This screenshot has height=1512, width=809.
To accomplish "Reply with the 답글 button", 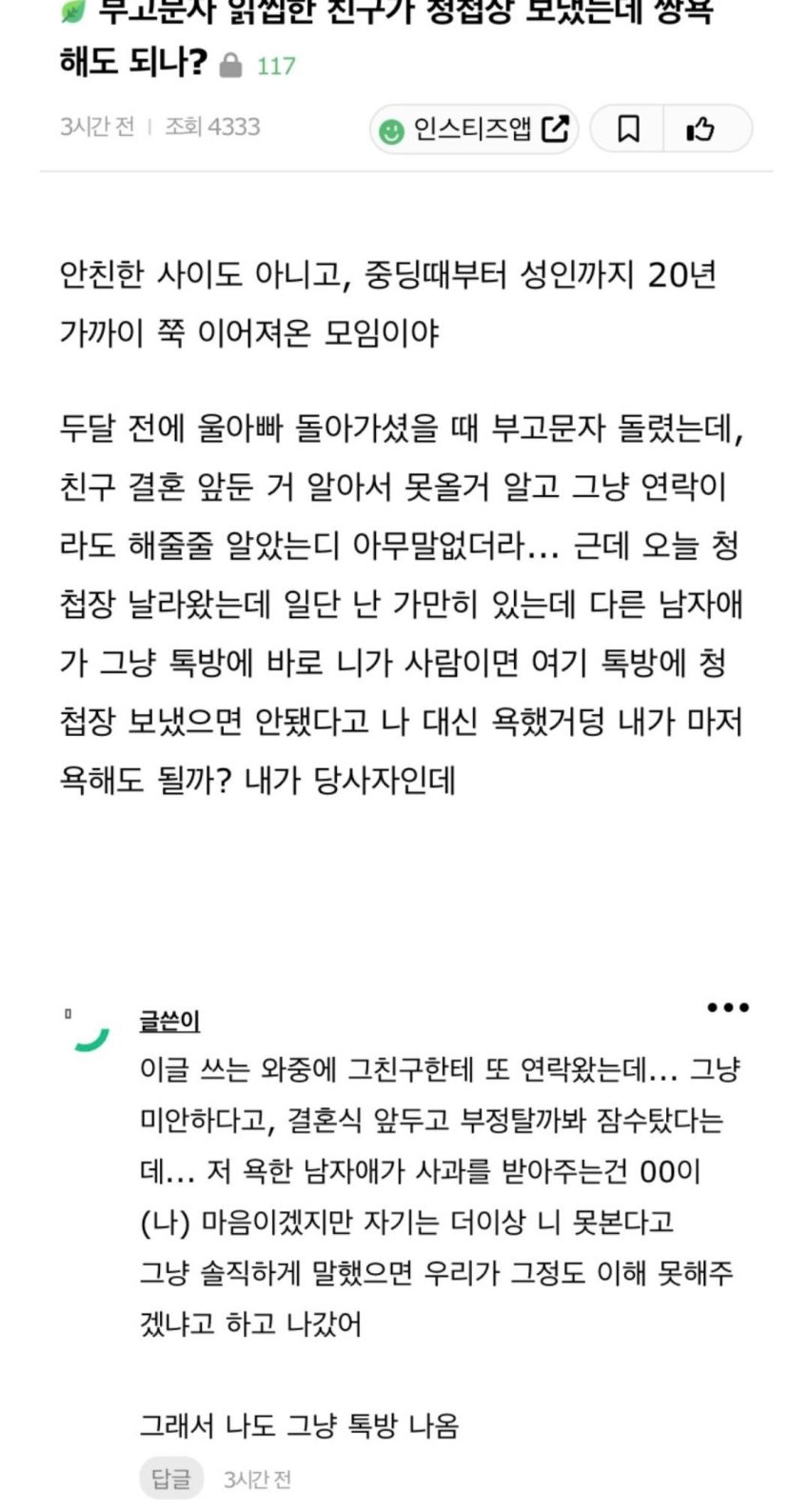I will [171, 1479].
